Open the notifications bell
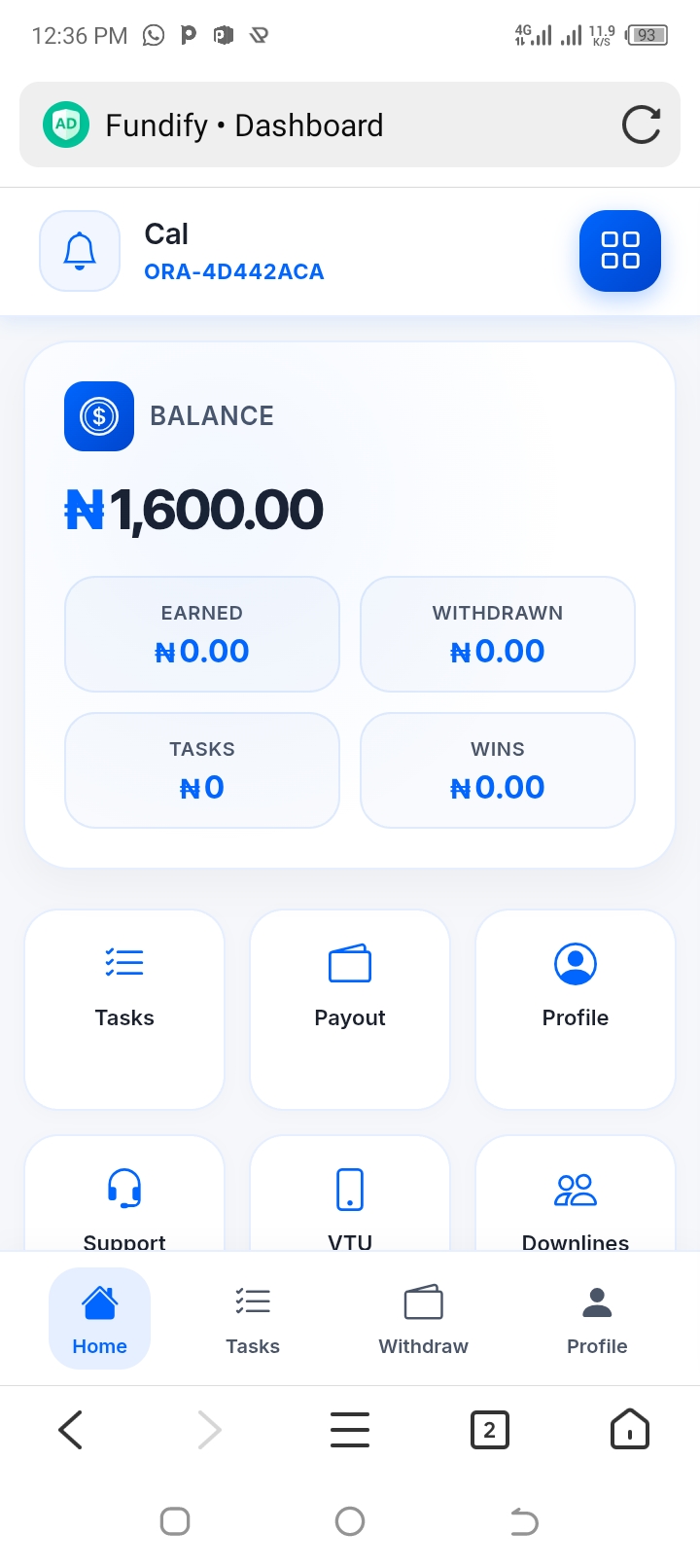Screen dimensions: 700x1568 coord(80,251)
